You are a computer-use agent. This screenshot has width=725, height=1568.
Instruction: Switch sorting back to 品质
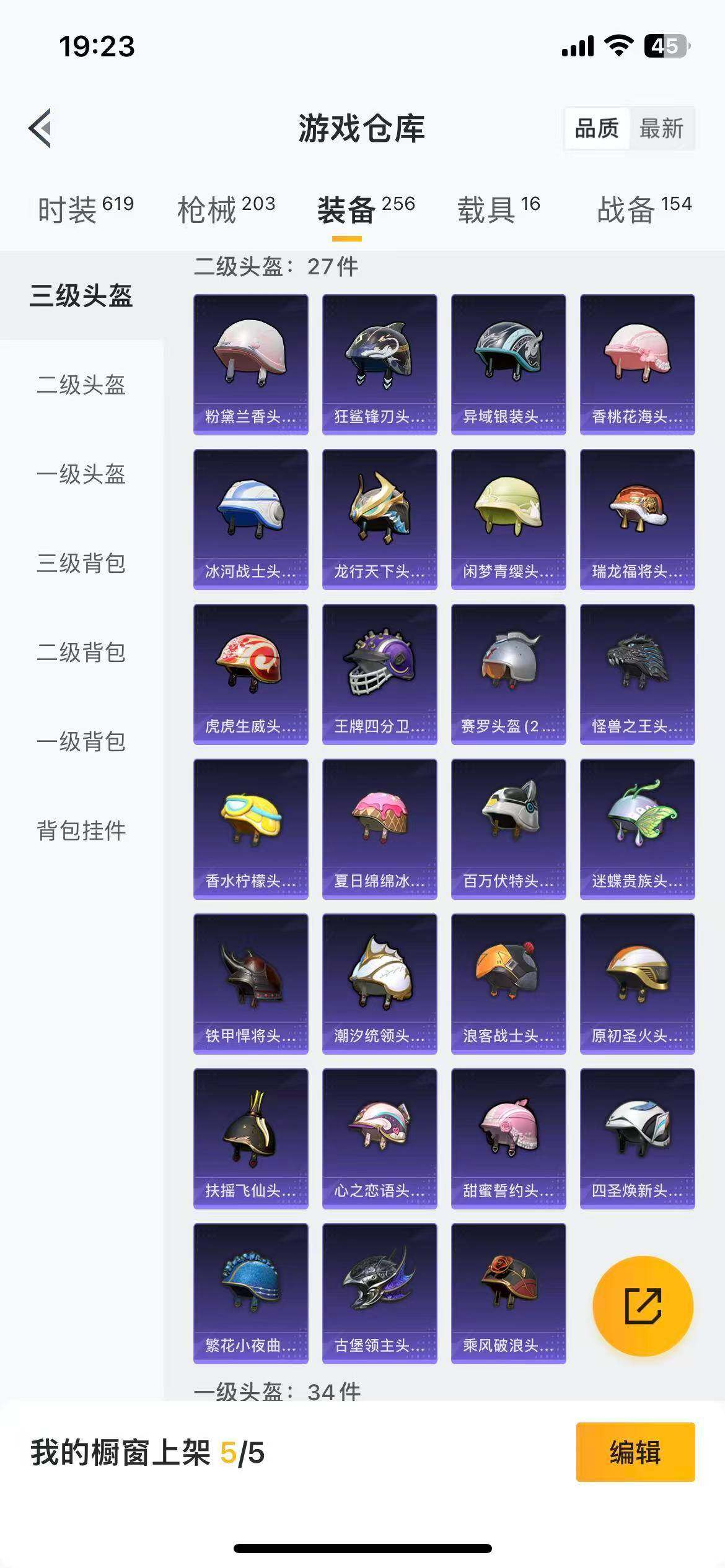point(596,129)
